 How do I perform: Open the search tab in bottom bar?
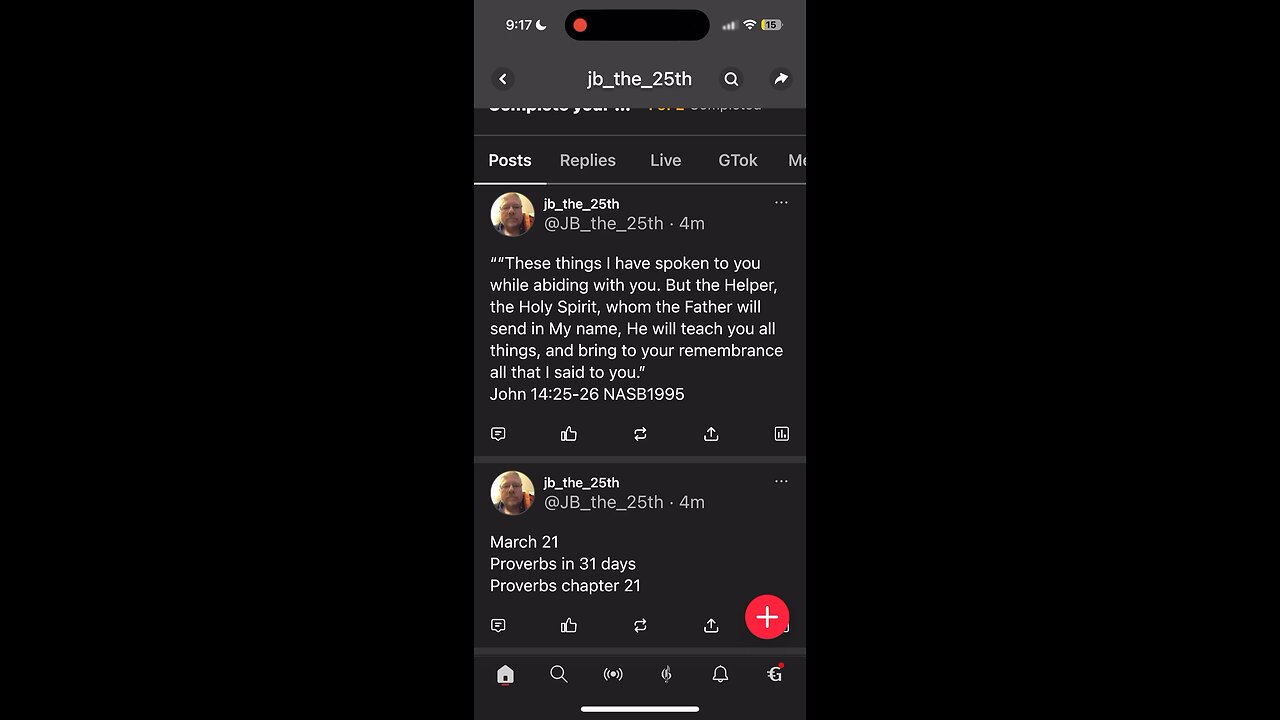click(559, 675)
